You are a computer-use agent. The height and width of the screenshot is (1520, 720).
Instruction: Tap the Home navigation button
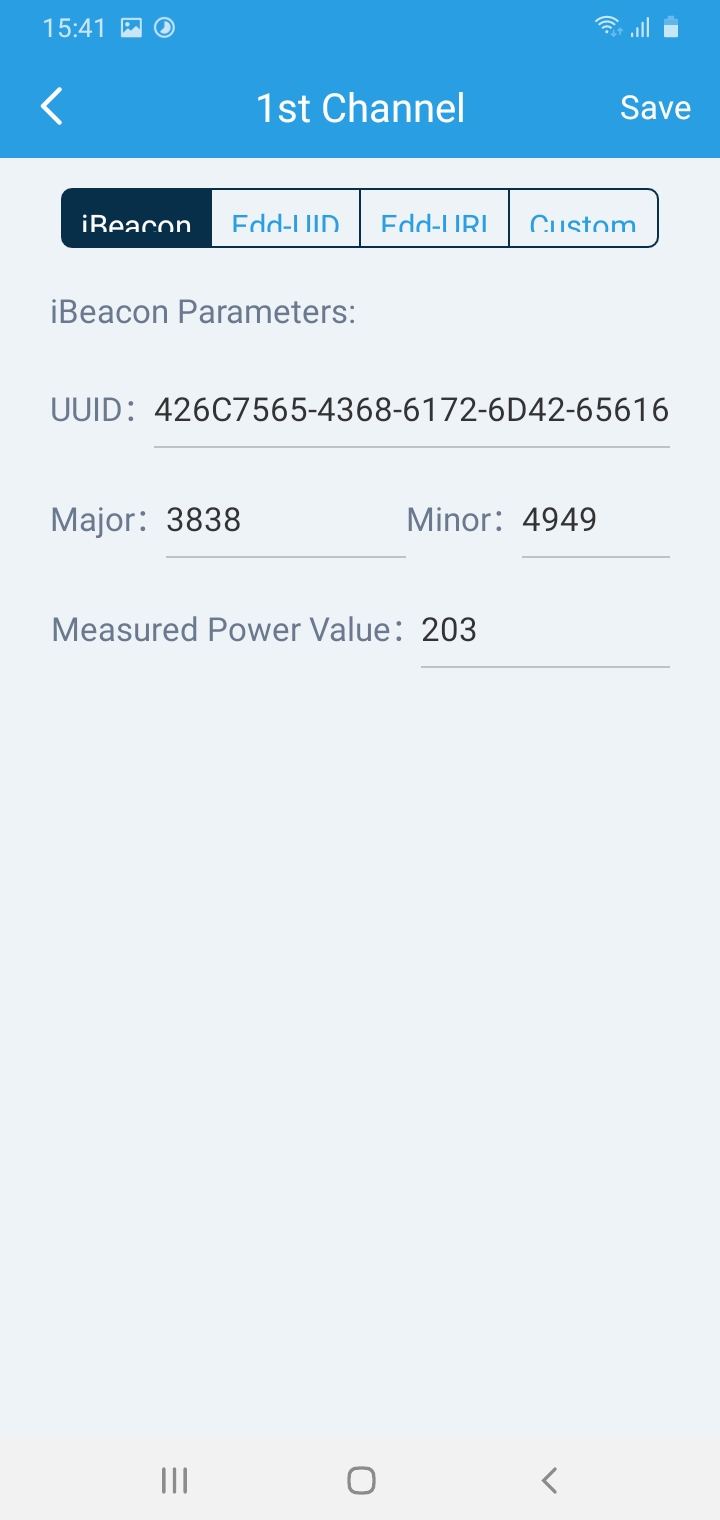click(x=360, y=1480)
